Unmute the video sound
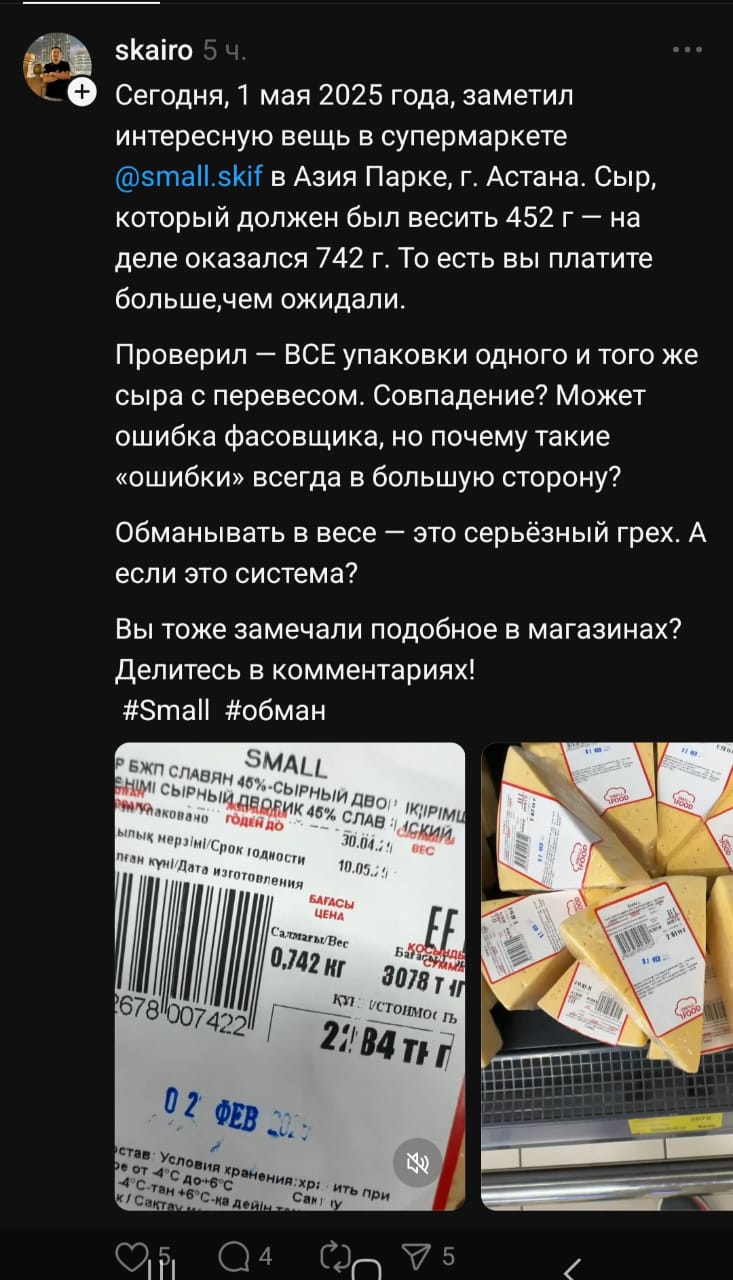733x1280 pixels. [x=417, y=1162]
